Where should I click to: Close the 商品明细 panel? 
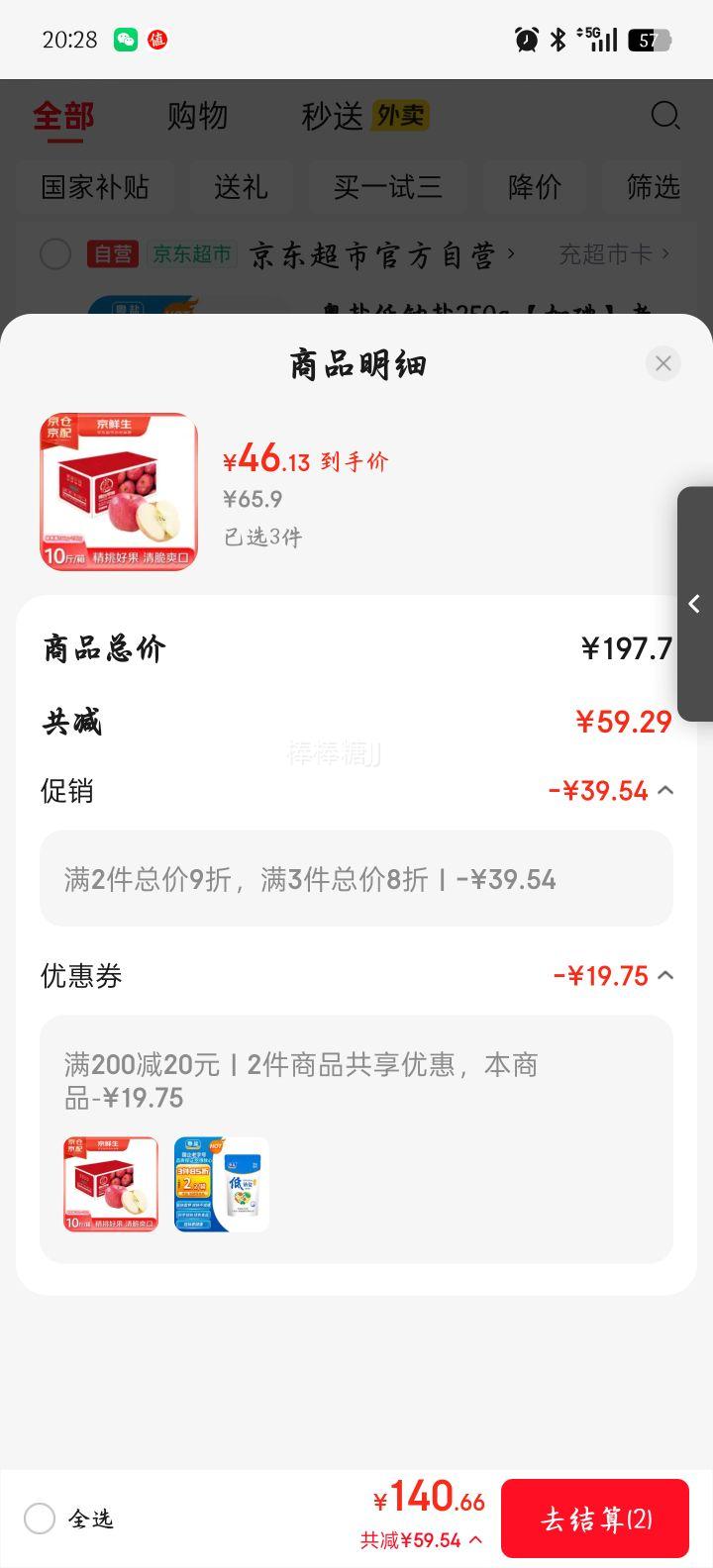point(662,363)
